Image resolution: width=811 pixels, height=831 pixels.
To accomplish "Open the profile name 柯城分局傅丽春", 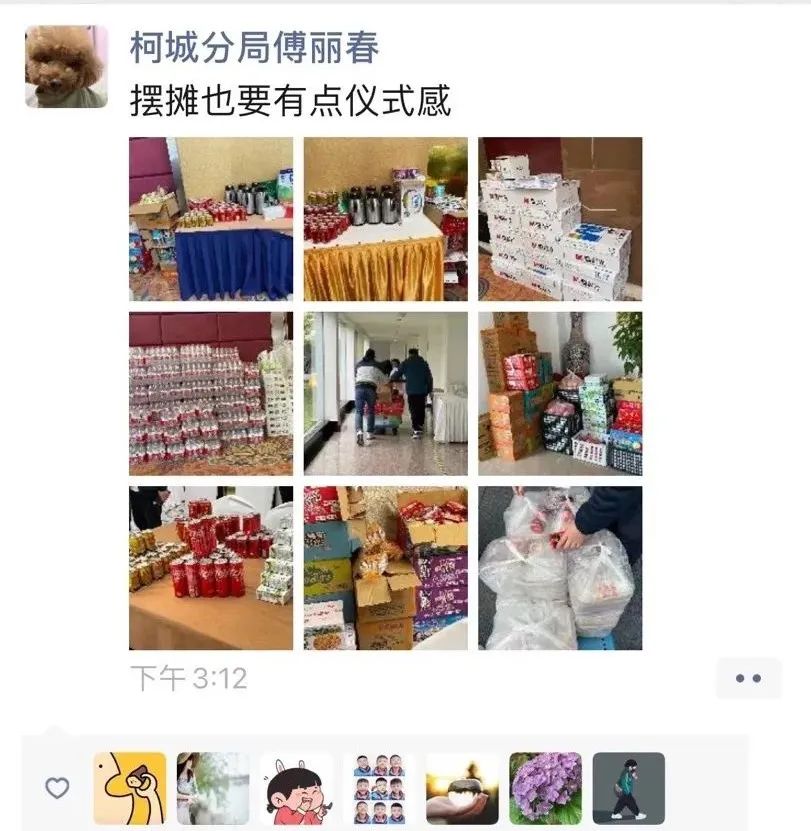I will click(x=255, y=47).
